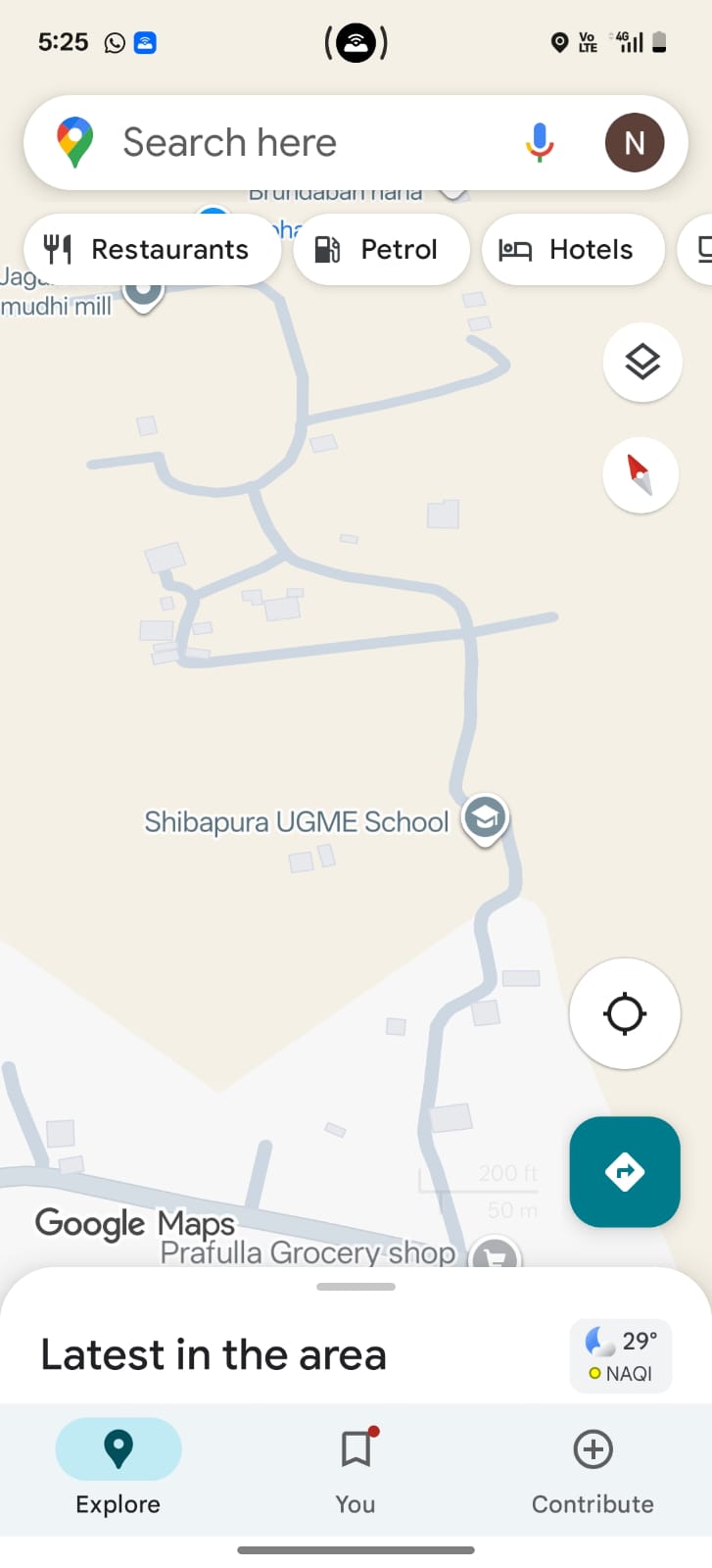Filter map by Petrol stations

[x=381, y=250]
